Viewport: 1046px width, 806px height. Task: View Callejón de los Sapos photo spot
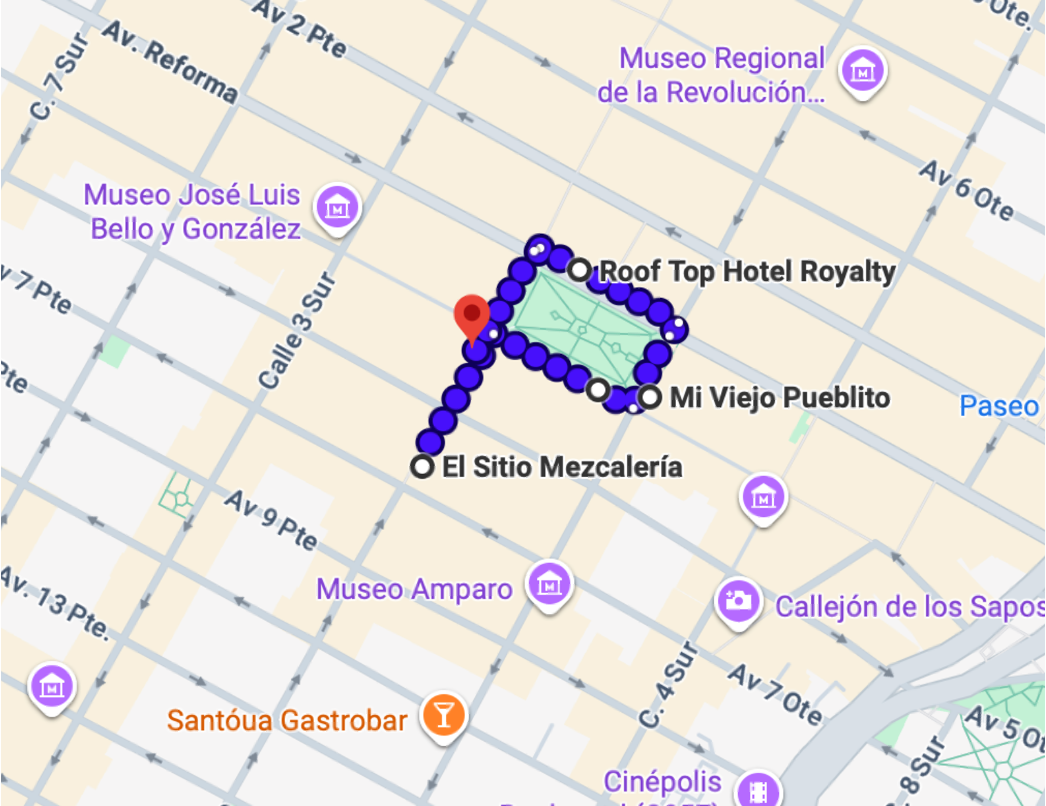[739, 600]
